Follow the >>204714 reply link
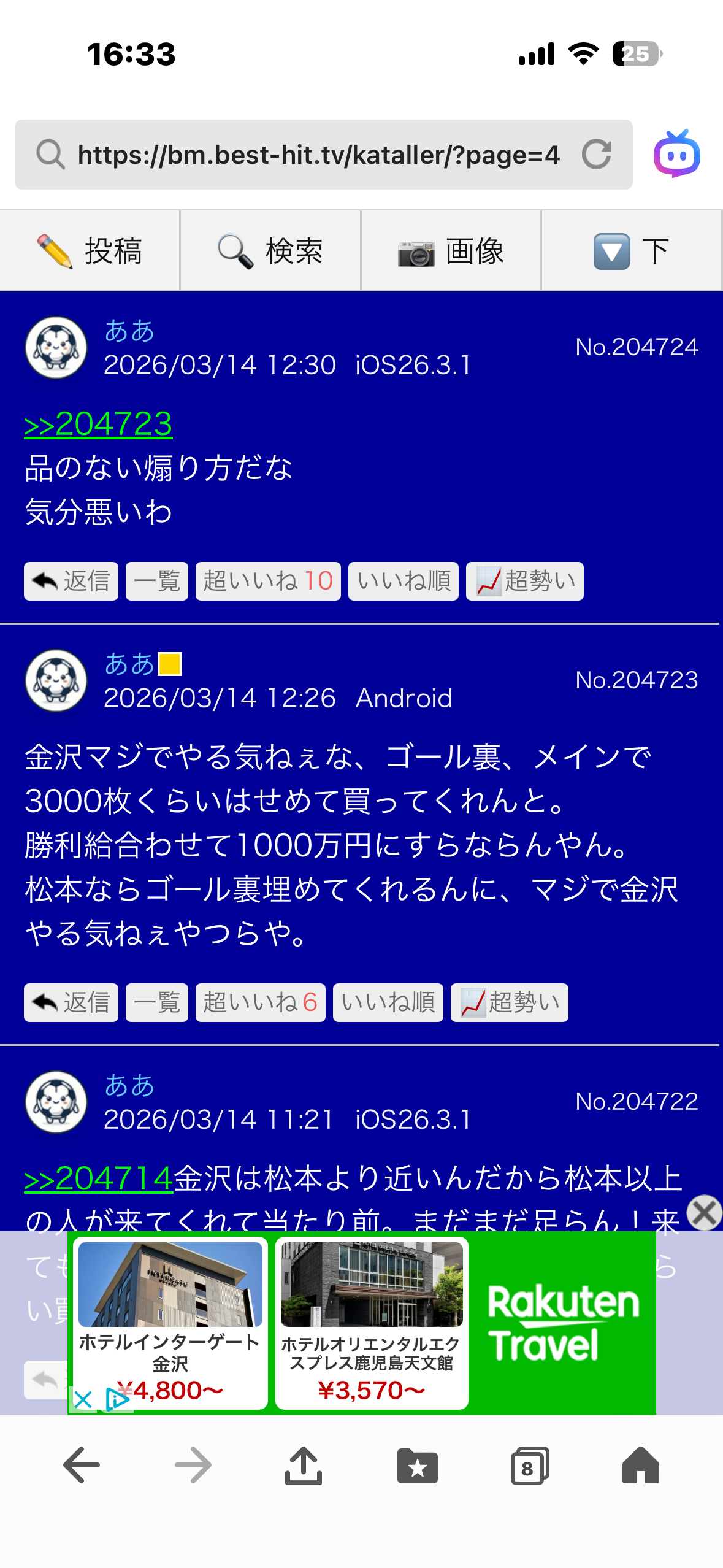Screen dimensions: 723x1568 98,1178
